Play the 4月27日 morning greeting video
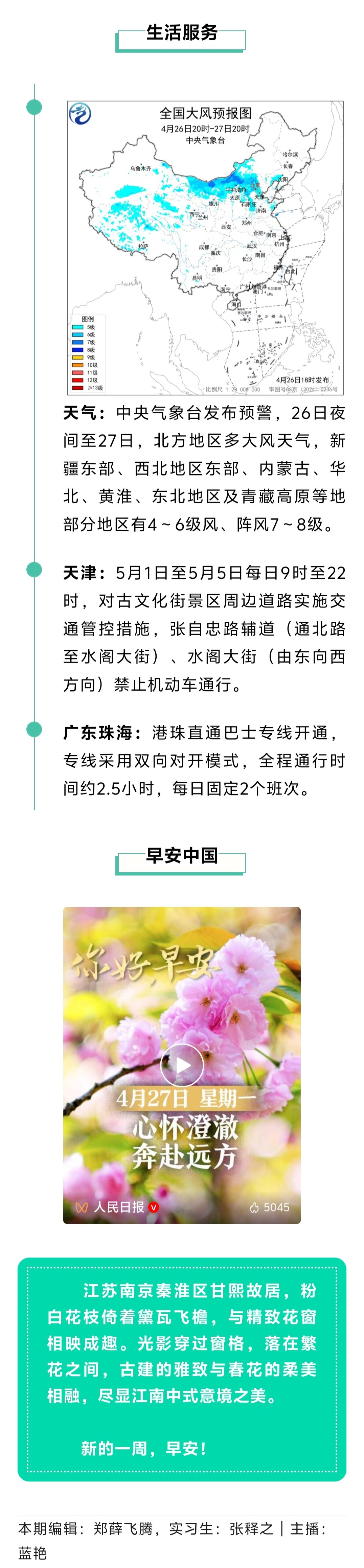The height and width of the screenshot is (1568, 364). coord(181,1065)
